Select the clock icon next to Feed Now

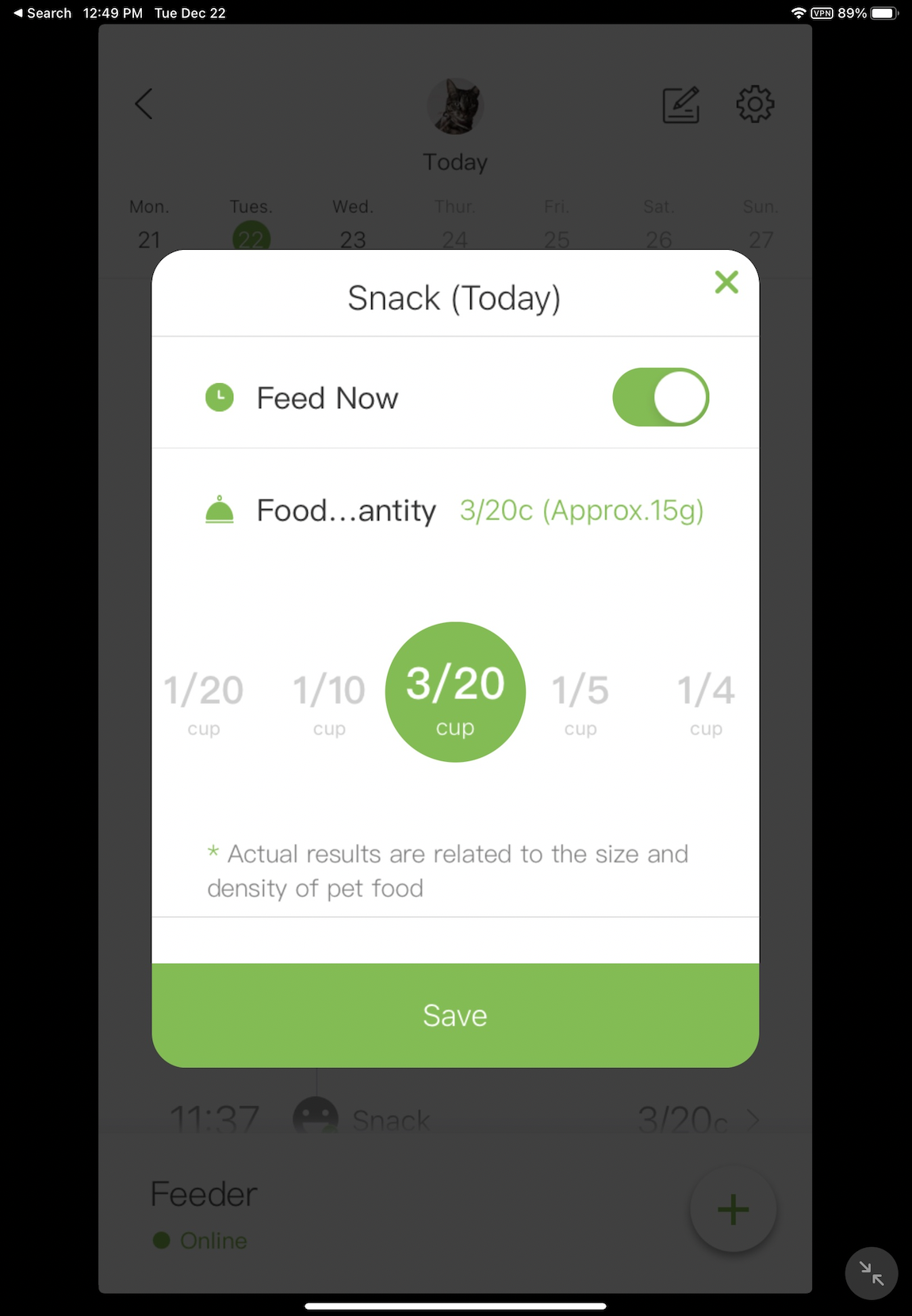pyautogui.click(x=220, y=397)
